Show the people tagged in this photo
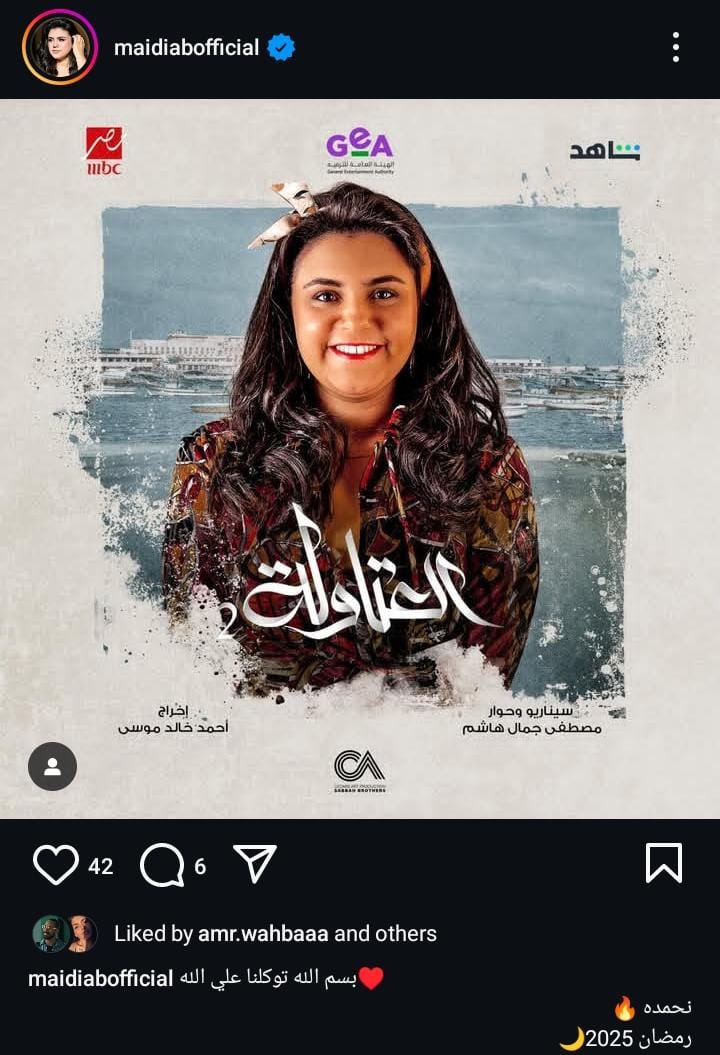Screen dimensions: 720x1055 (52, 767)
